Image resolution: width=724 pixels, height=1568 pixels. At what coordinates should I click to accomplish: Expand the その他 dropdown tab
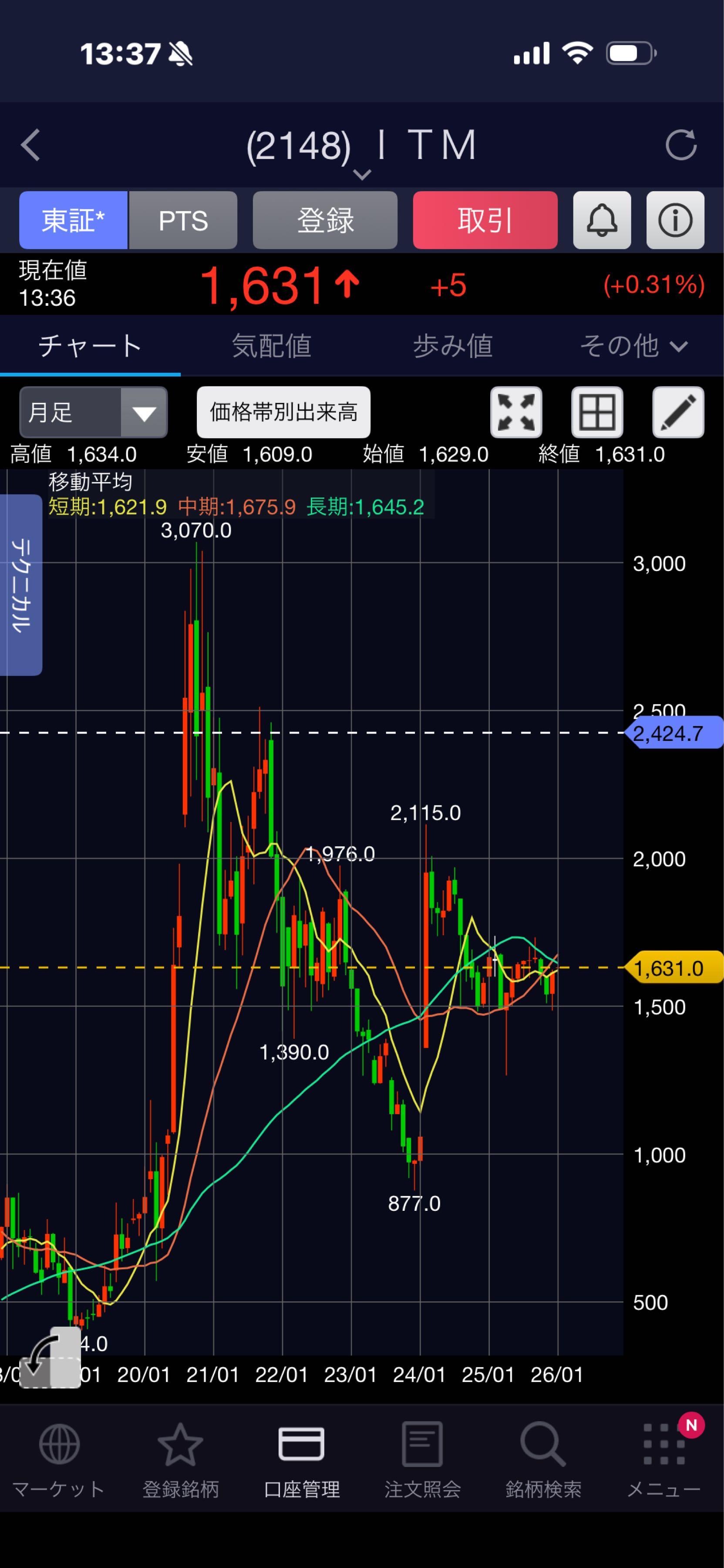pos(633,346)
